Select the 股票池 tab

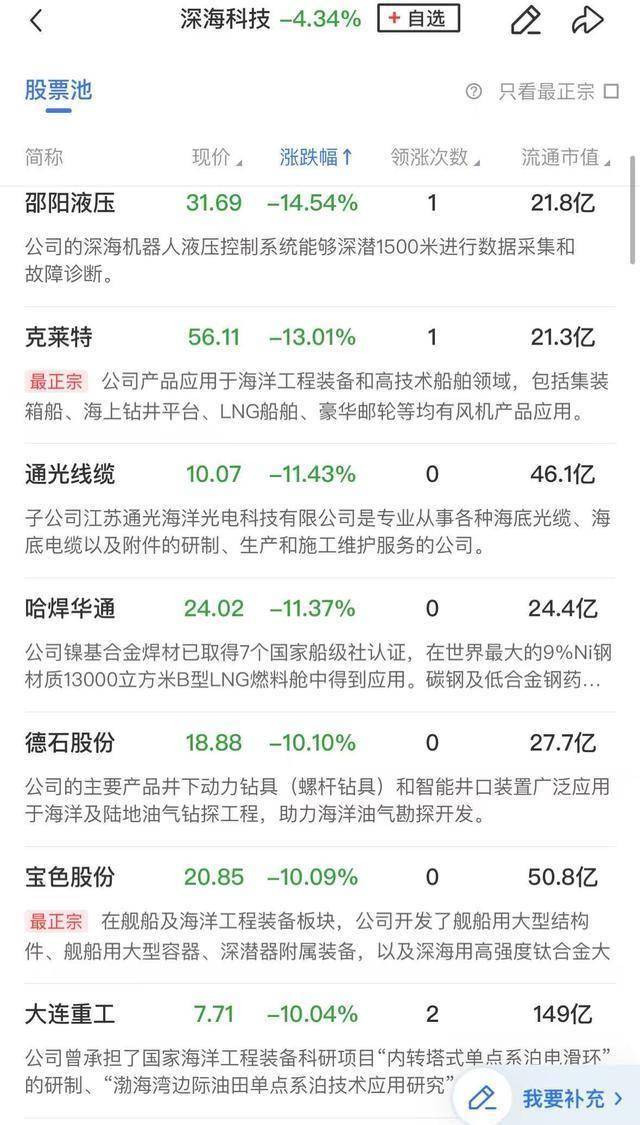pyautogui.click(x=58, y=90)
